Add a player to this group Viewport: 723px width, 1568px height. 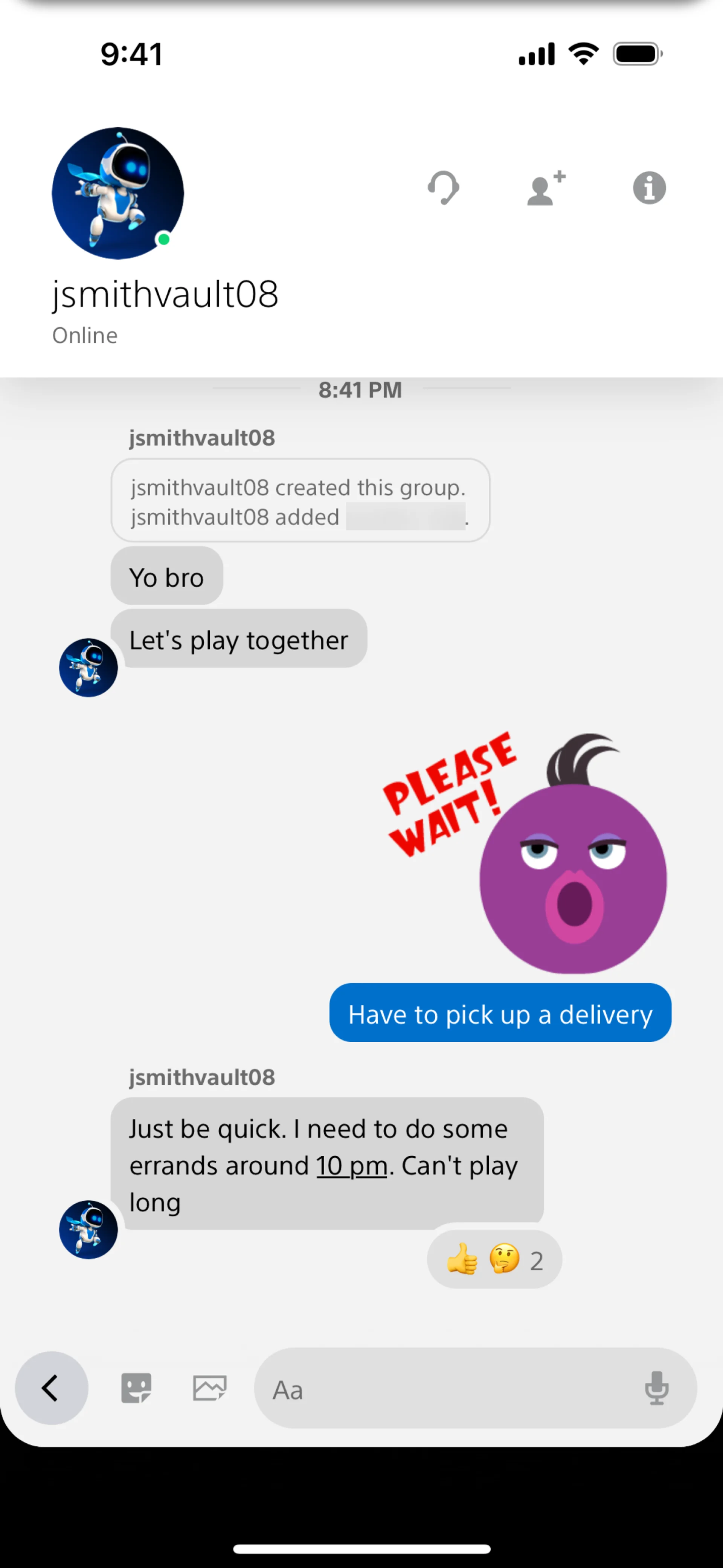(x=546, y=188)
